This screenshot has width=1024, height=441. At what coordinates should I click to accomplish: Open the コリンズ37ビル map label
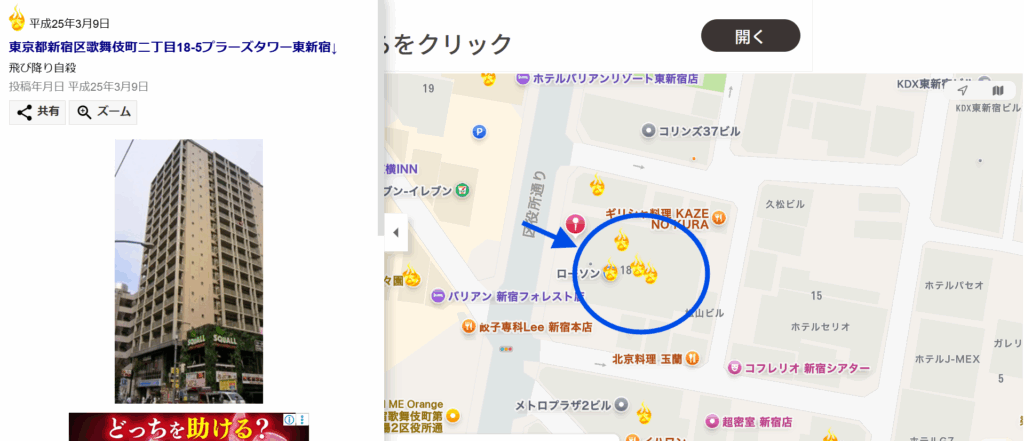[650, 130]
